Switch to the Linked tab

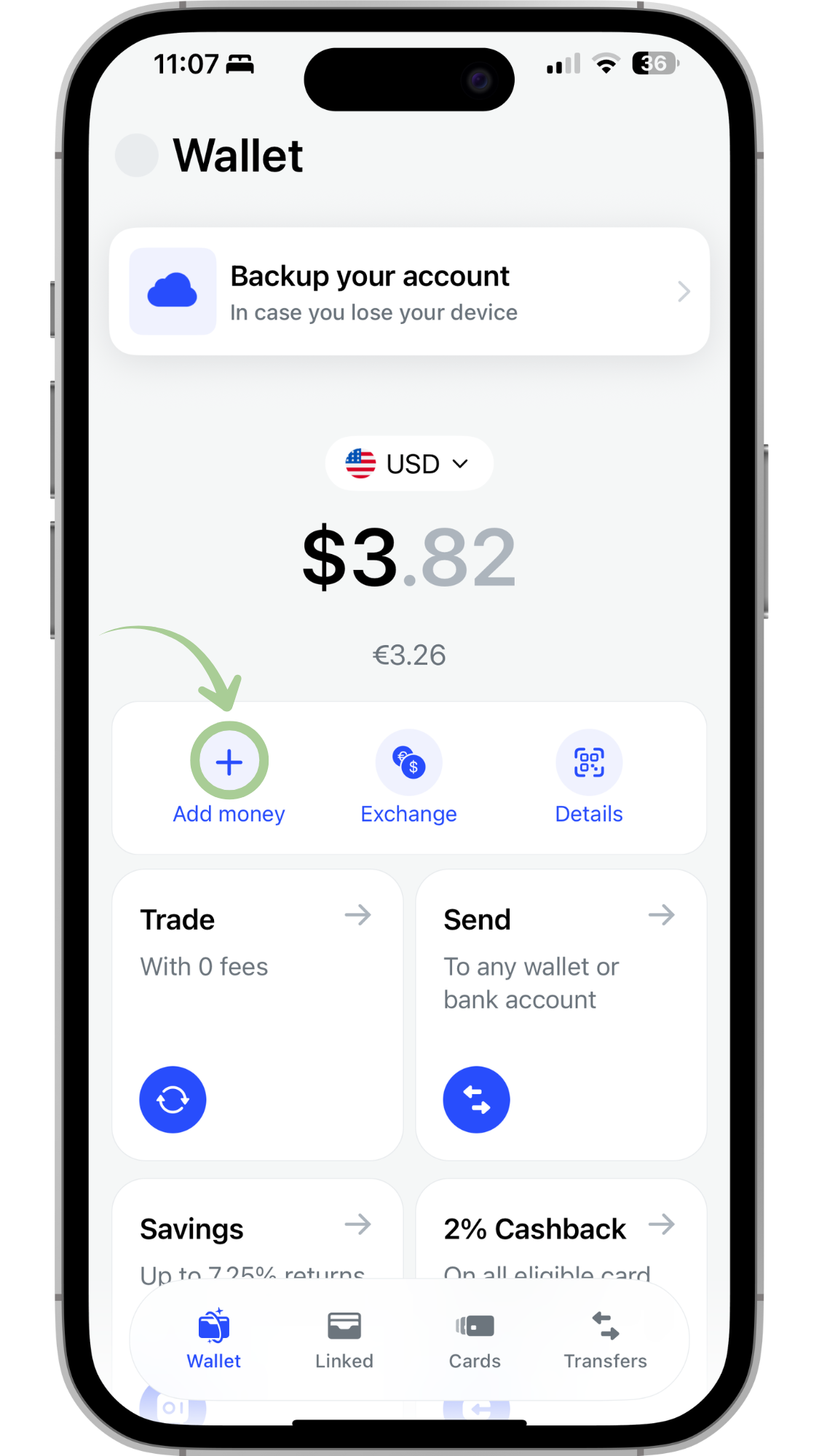tap(344, 1340)
